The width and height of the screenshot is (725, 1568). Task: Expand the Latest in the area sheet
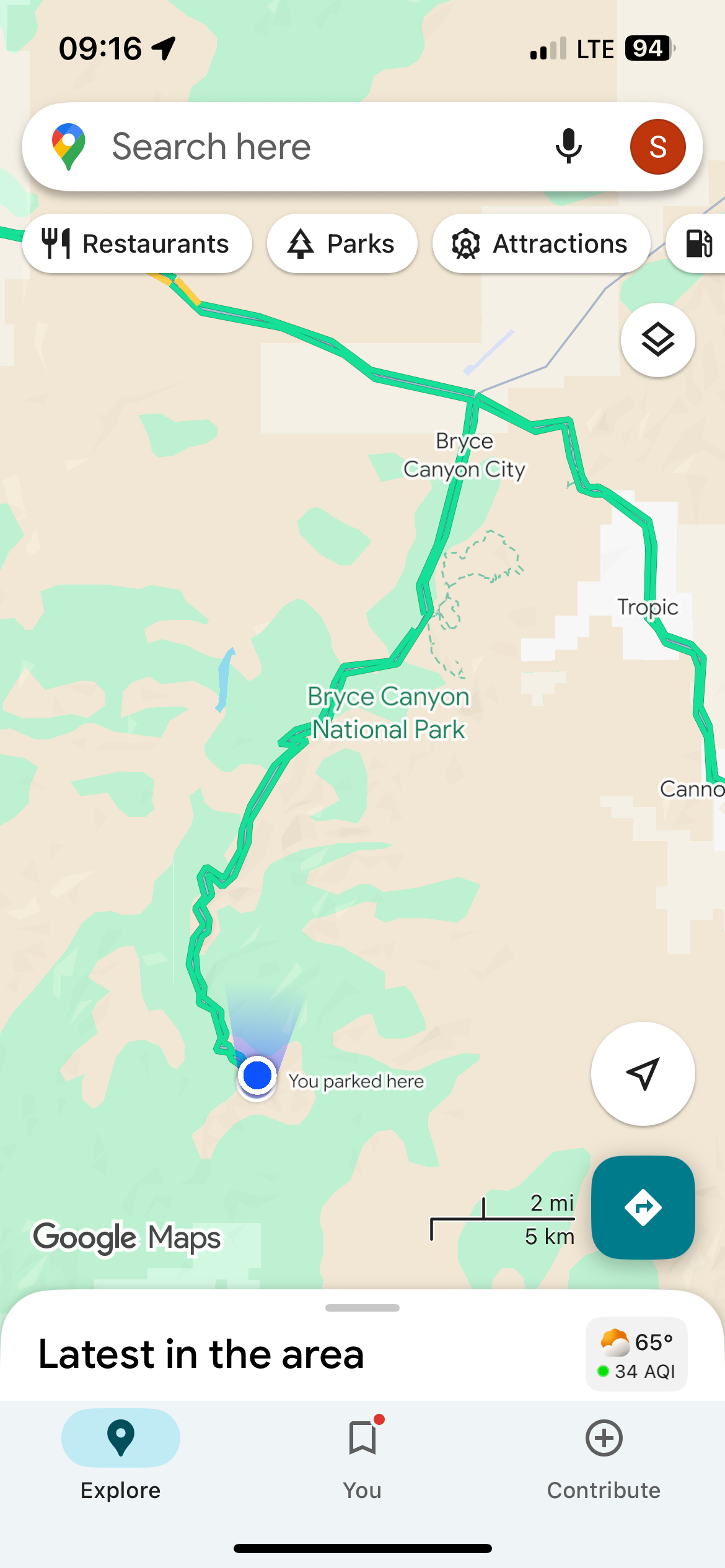pos(362,1308)
